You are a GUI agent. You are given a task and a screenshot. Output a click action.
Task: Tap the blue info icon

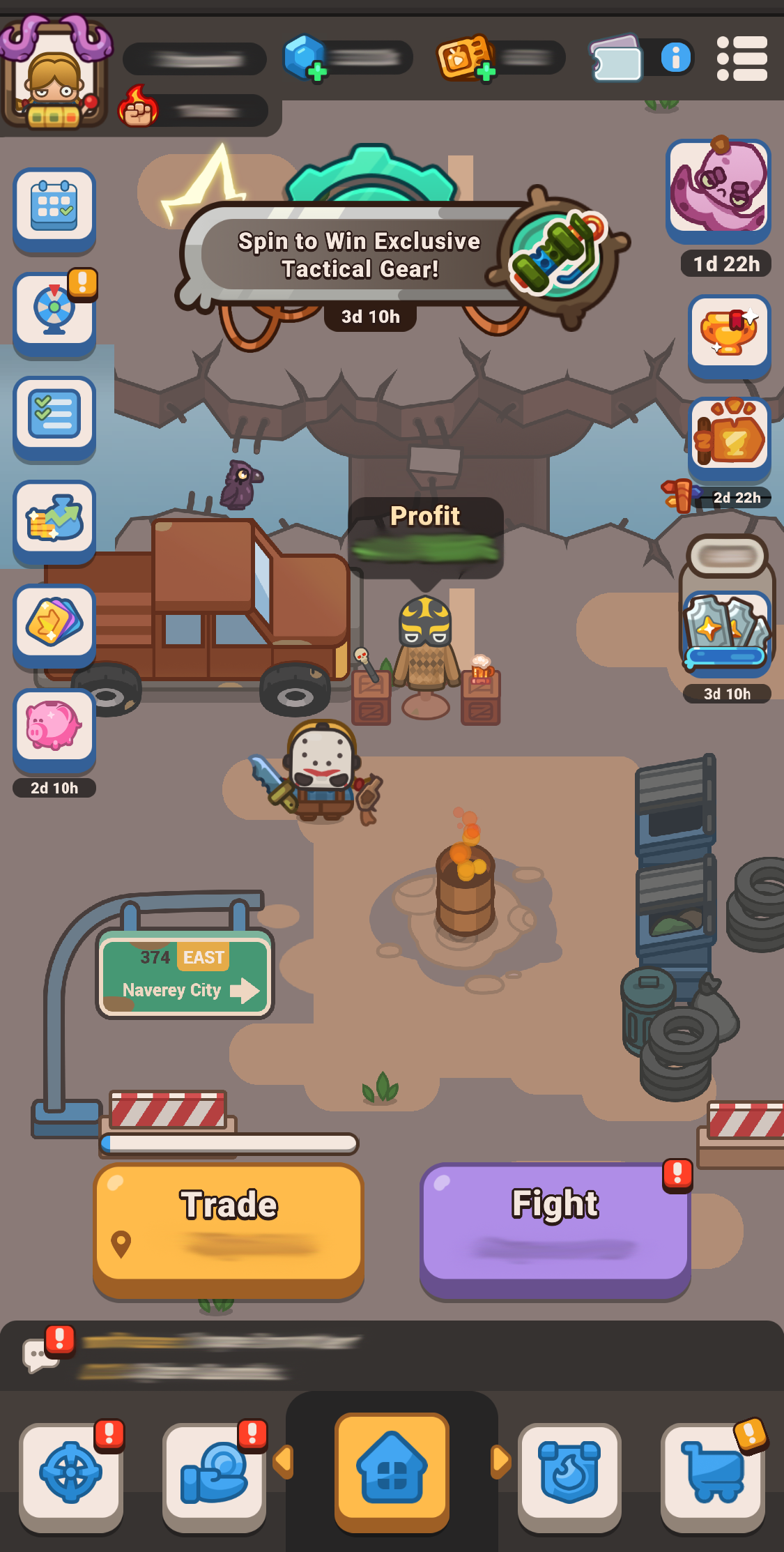675,58
